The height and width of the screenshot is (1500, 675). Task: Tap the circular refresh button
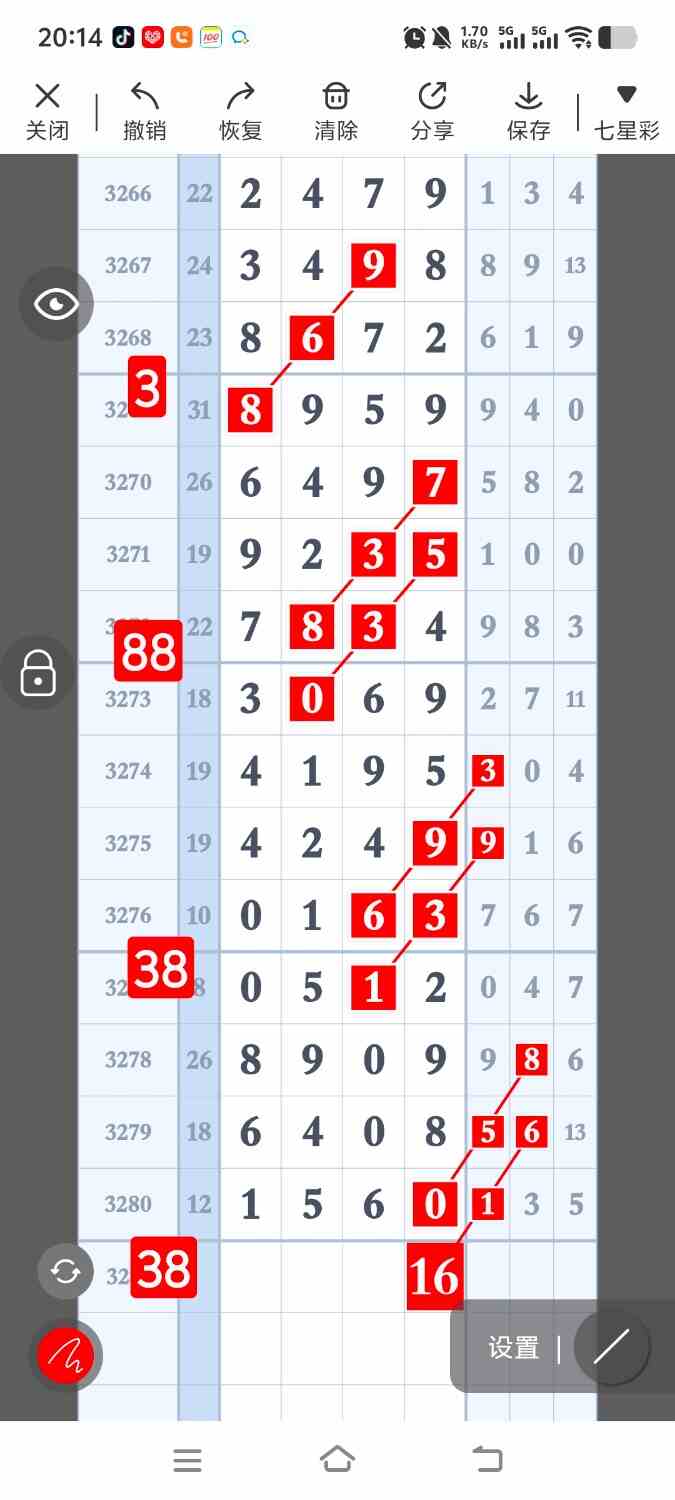[x=65, y=1271]
